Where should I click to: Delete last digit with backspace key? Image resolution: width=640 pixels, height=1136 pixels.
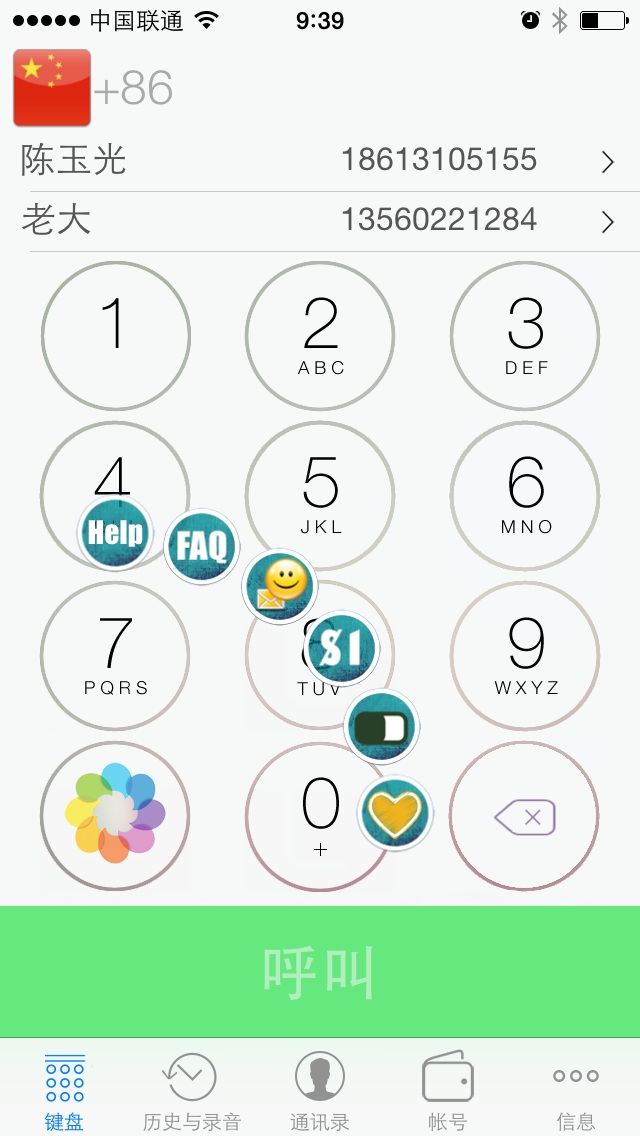(x=525, y=816)
